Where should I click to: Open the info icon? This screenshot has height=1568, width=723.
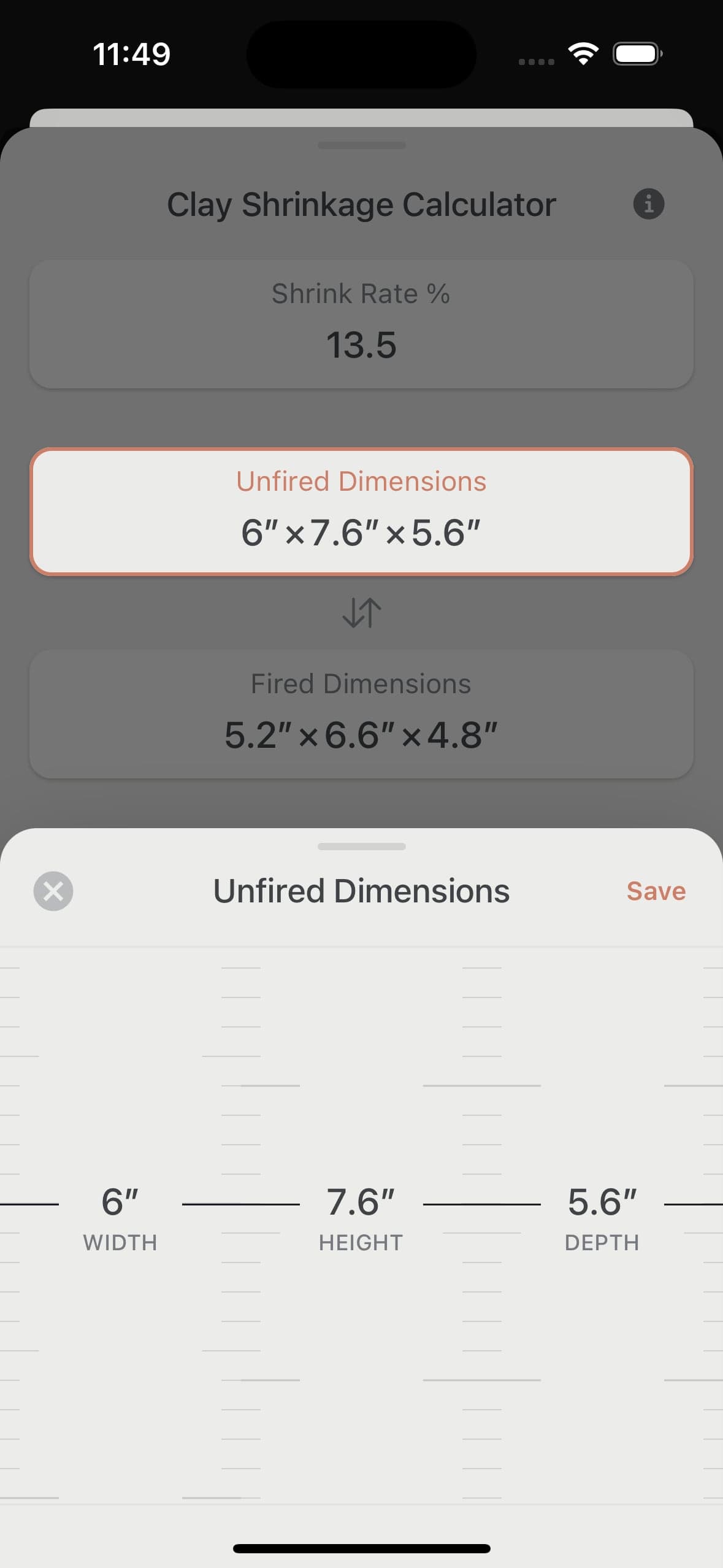click(x=648, y=204)
